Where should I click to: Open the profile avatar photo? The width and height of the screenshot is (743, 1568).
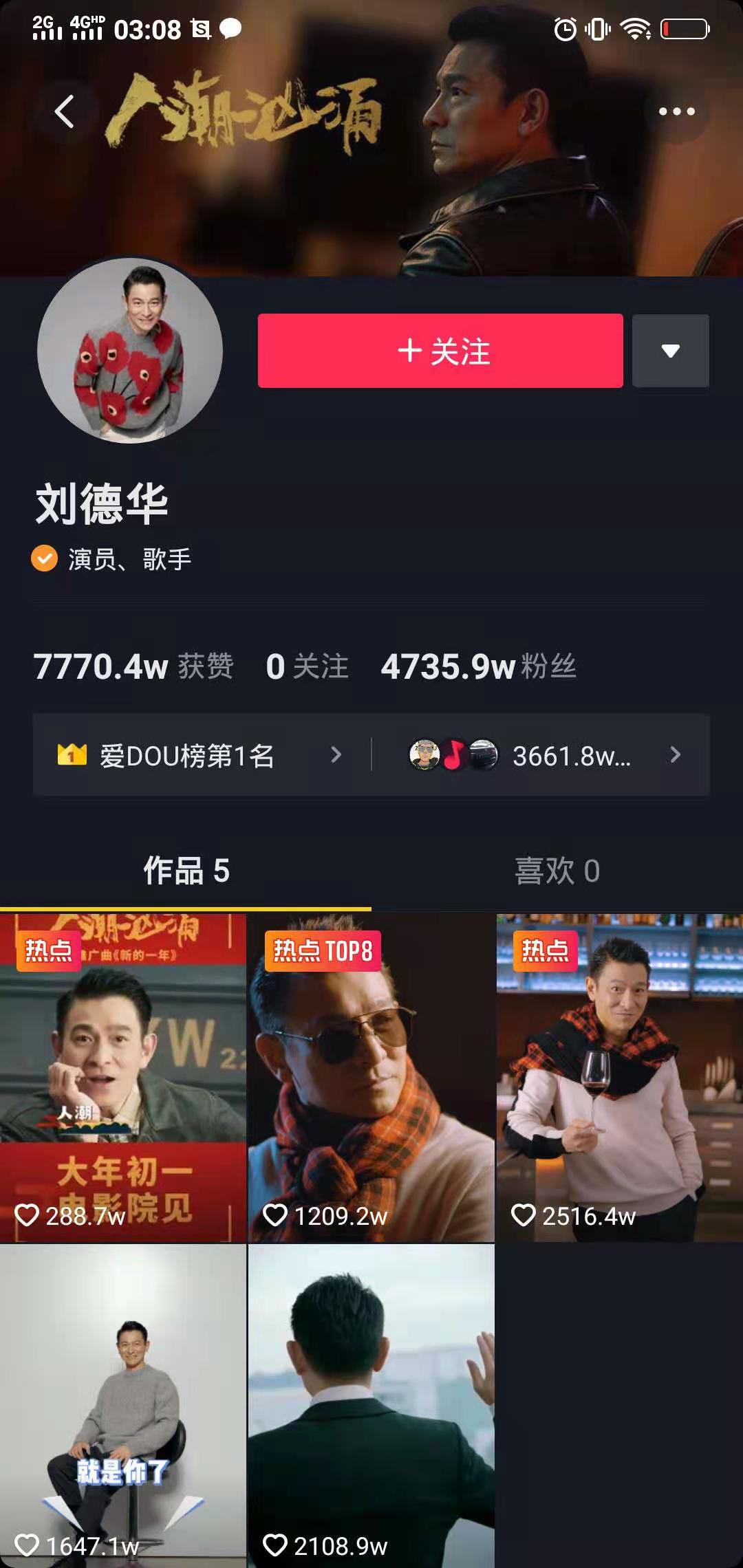[x=130, y=351]
